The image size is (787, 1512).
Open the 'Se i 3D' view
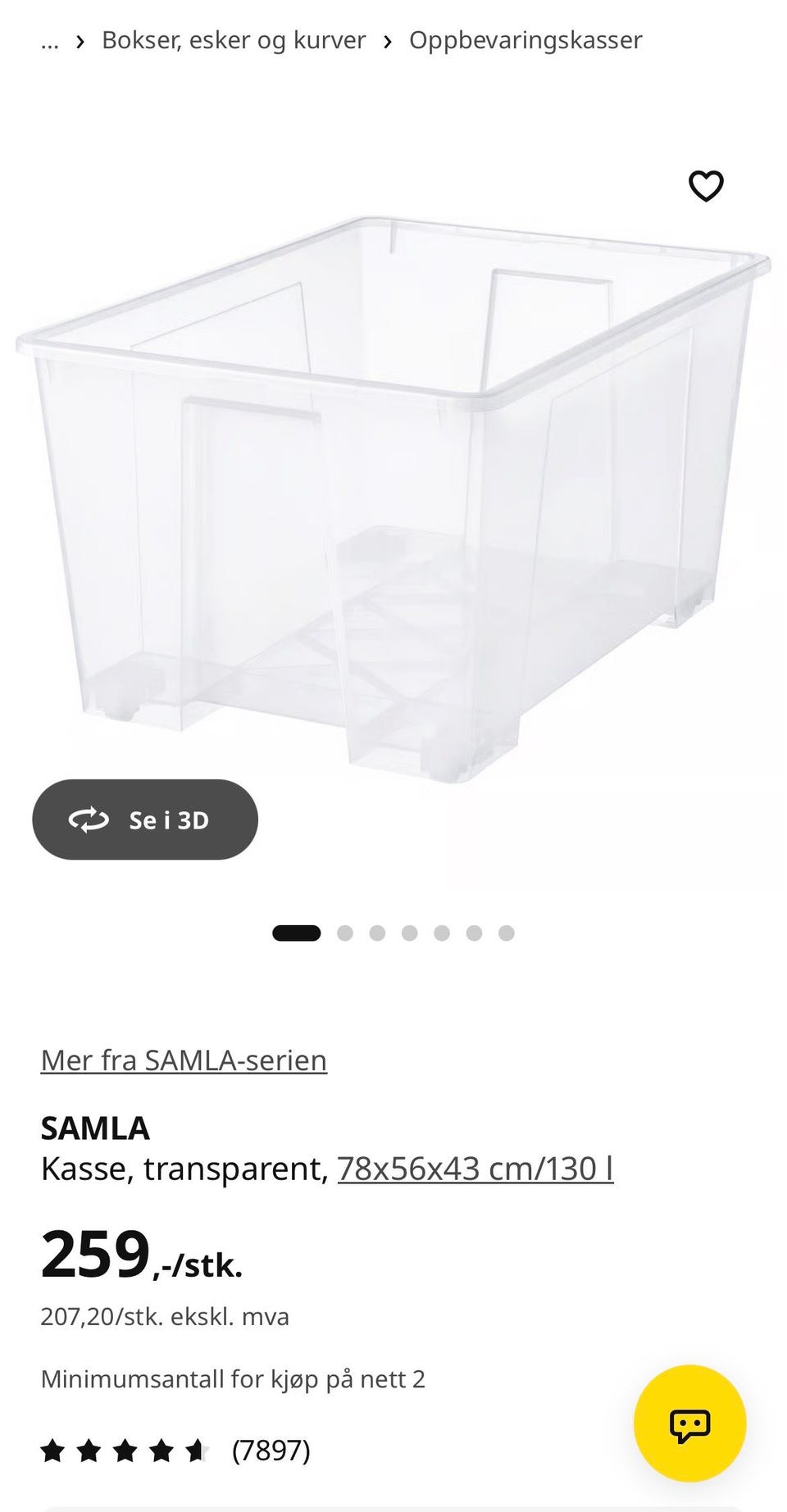[x=145, y=820]
